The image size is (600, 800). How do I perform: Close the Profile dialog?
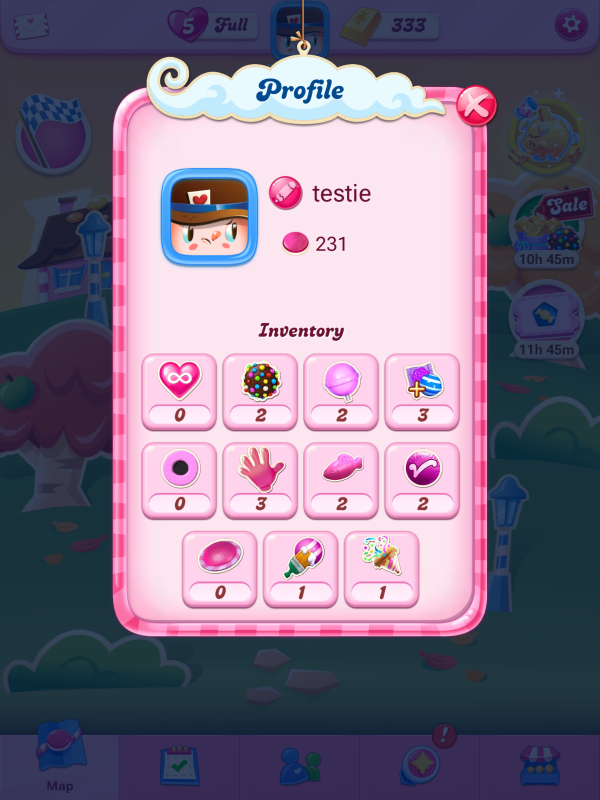475,105
